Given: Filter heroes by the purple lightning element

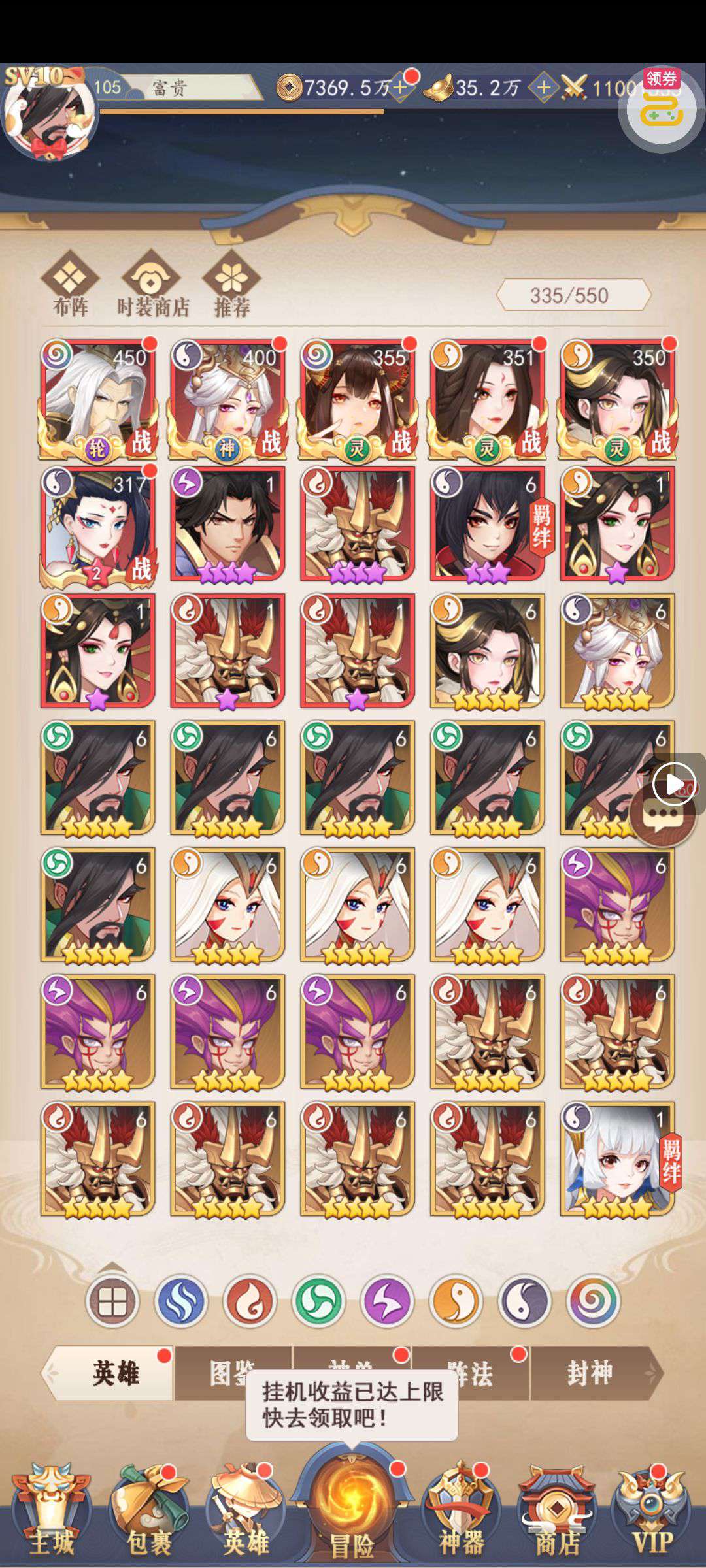Looking at the screenshot, I should (x=387, y=1301).
